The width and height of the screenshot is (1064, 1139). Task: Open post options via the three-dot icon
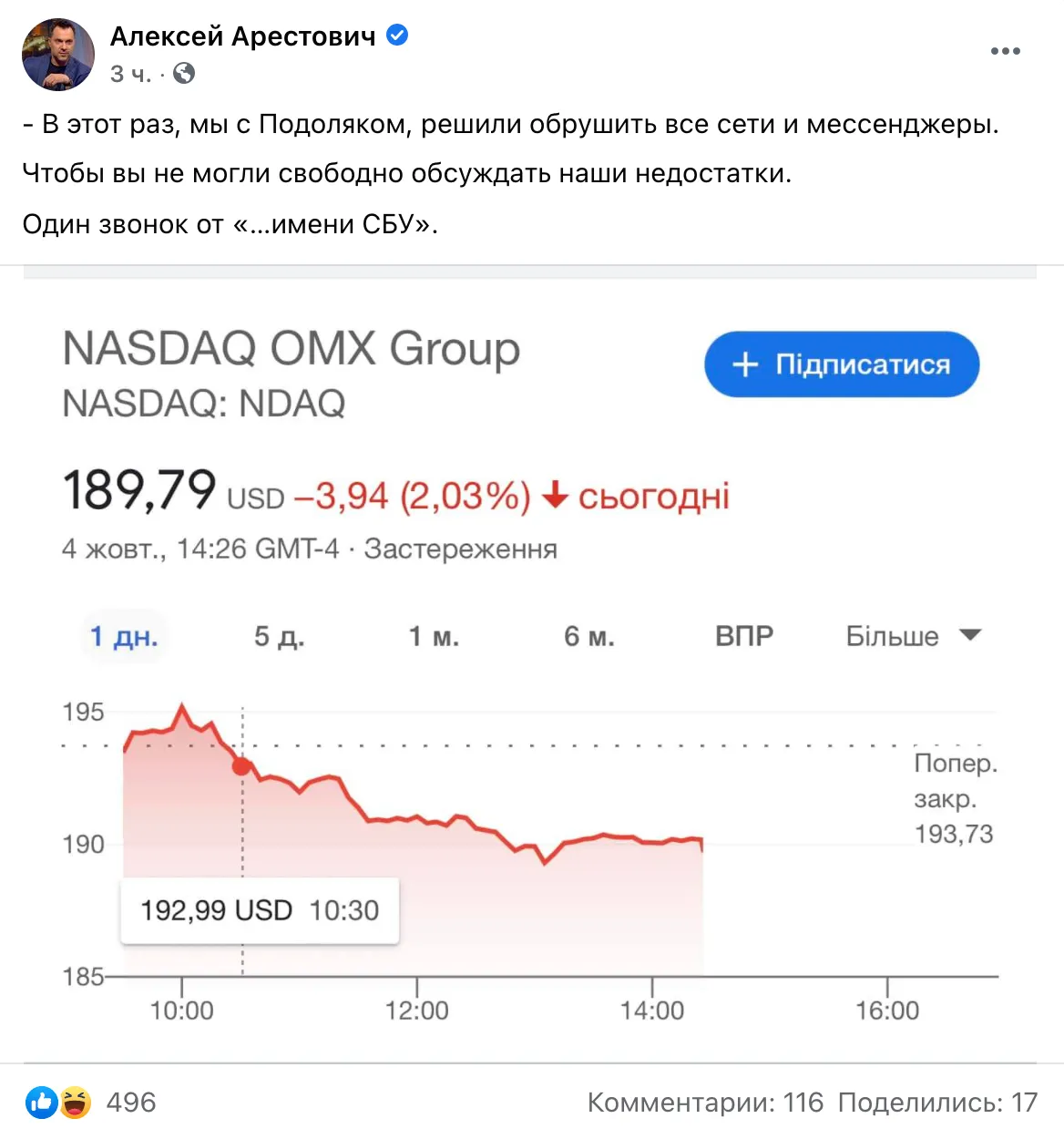(x=1004, y=51)
